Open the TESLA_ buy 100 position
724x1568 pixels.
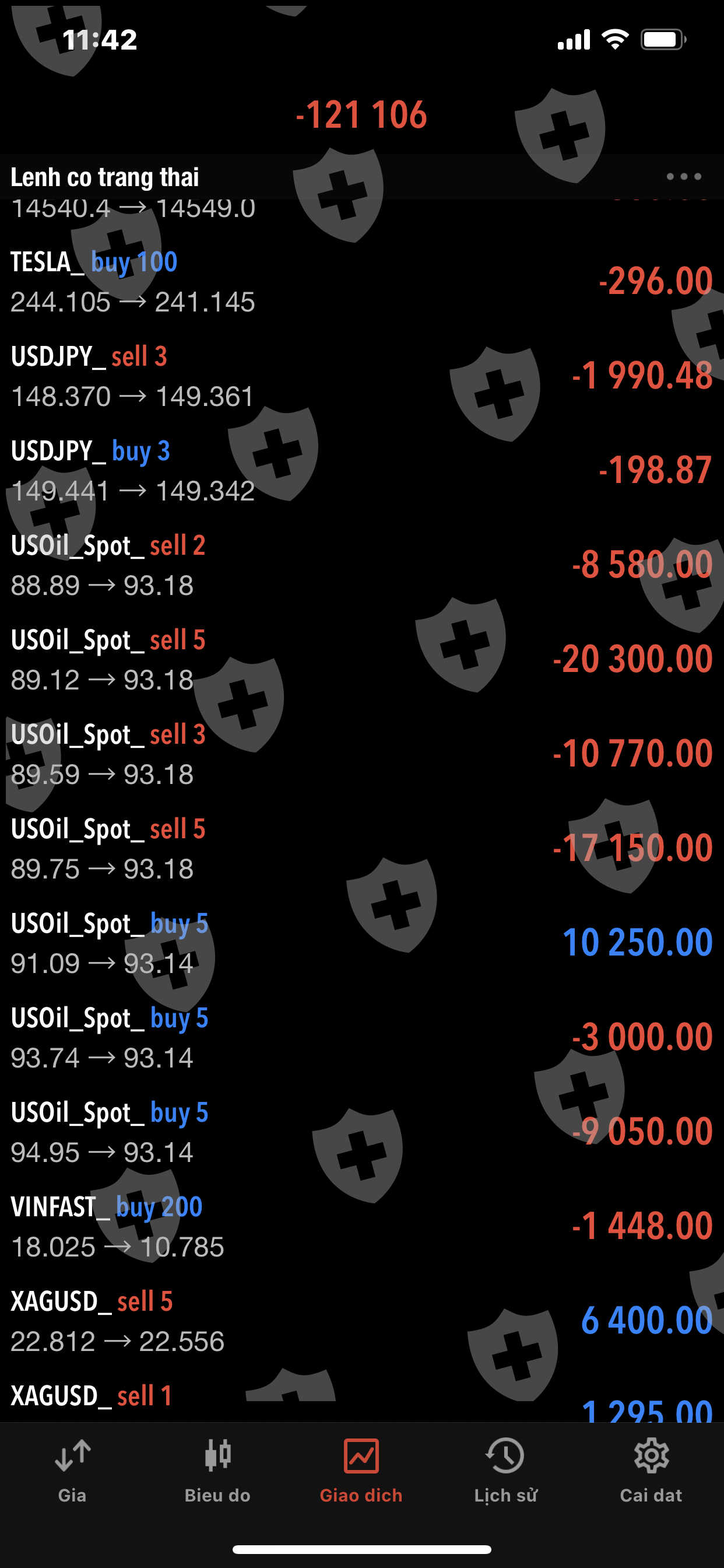click(x=362, y=282)
